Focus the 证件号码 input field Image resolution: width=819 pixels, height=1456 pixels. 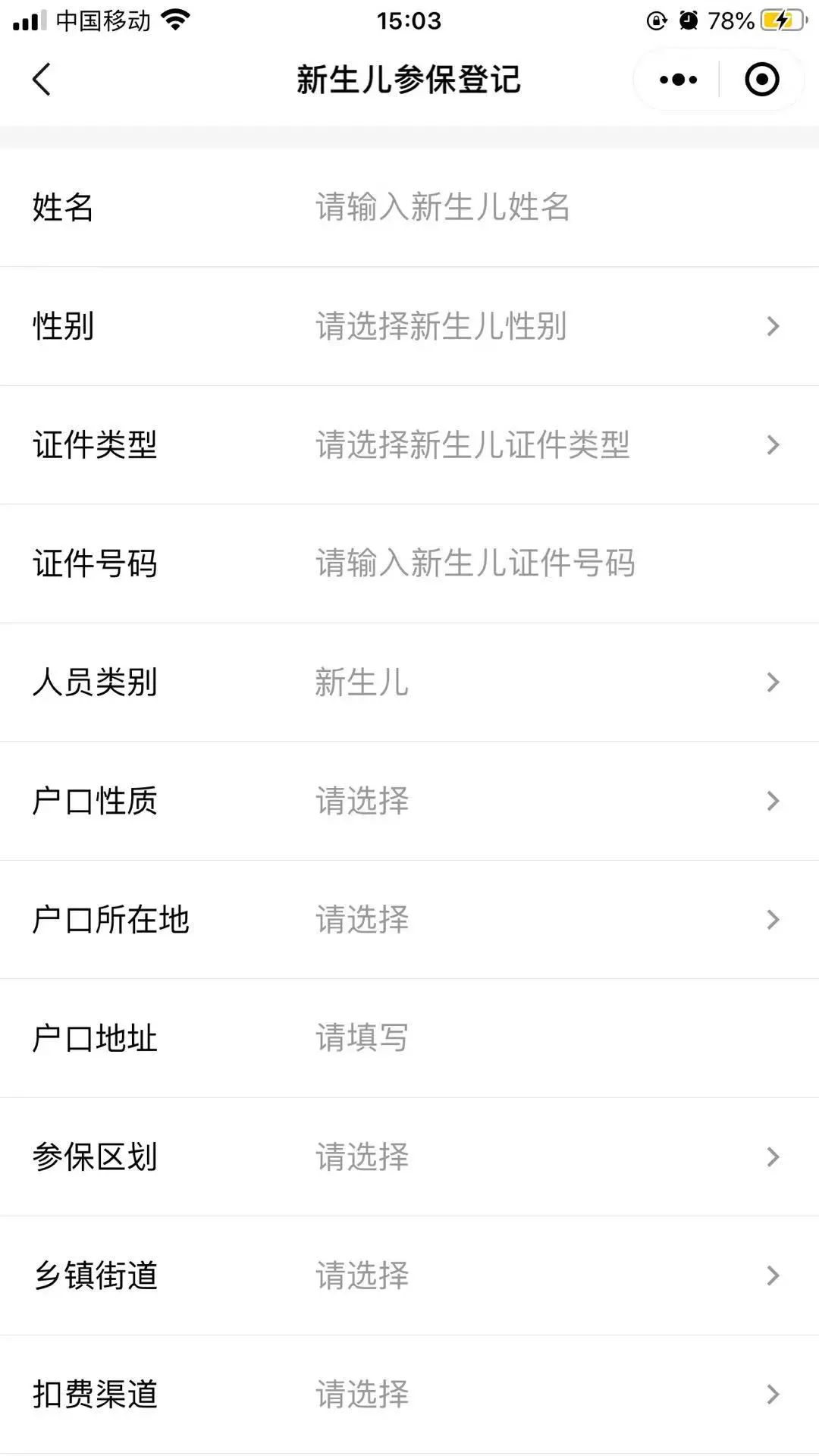(531, 563)
